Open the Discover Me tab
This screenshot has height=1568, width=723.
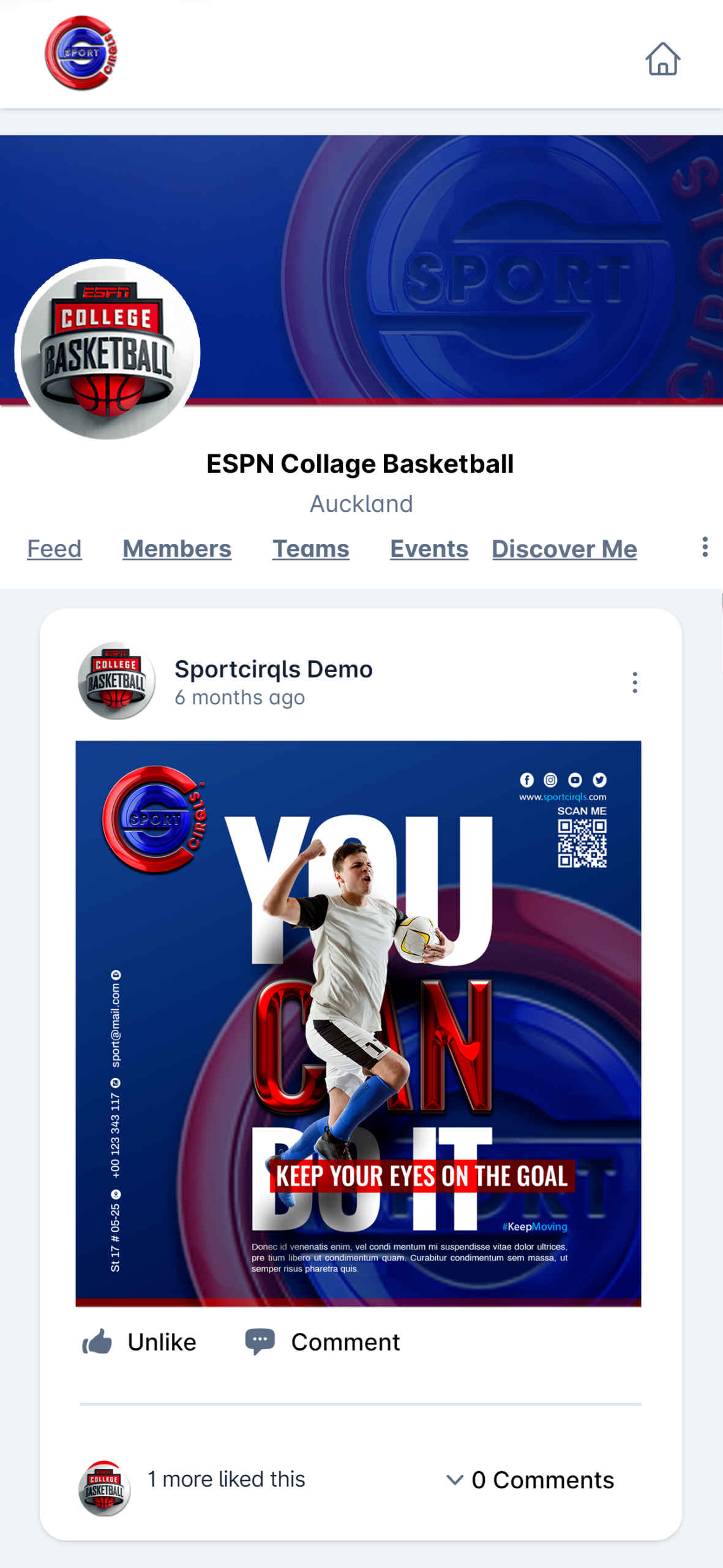[x=564, y=548]
